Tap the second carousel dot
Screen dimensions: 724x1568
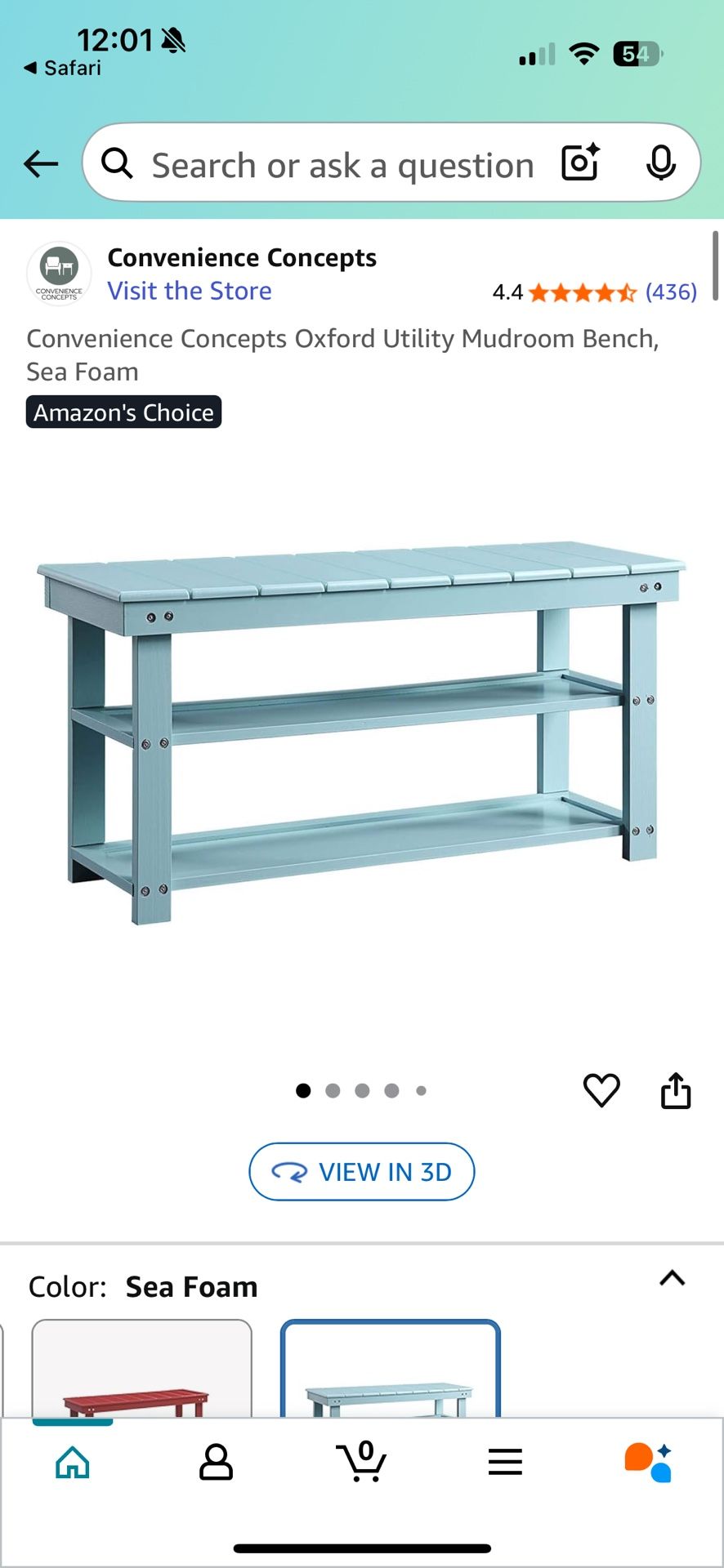[x=333, y=1090]
